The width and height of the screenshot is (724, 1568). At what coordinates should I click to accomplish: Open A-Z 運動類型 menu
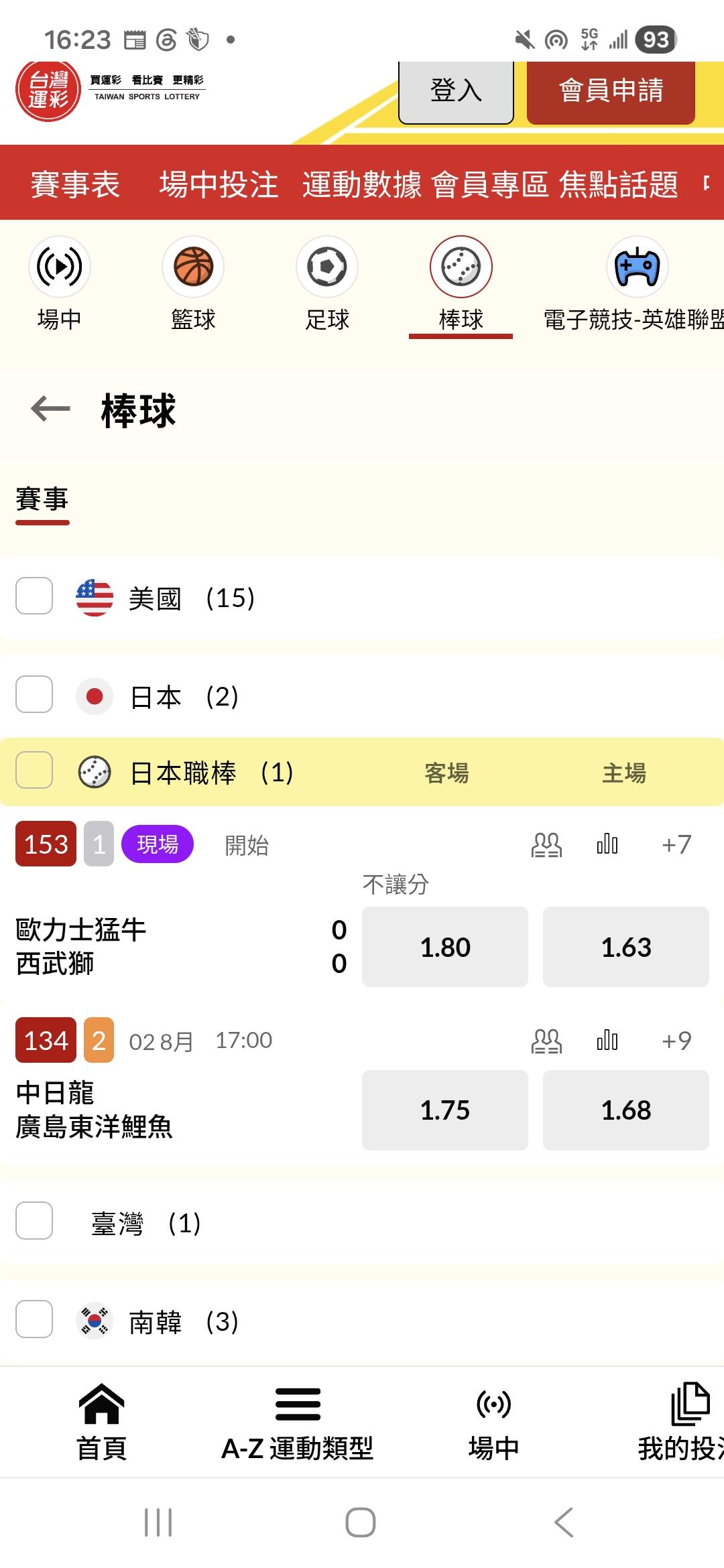[x=298, y=1421]
